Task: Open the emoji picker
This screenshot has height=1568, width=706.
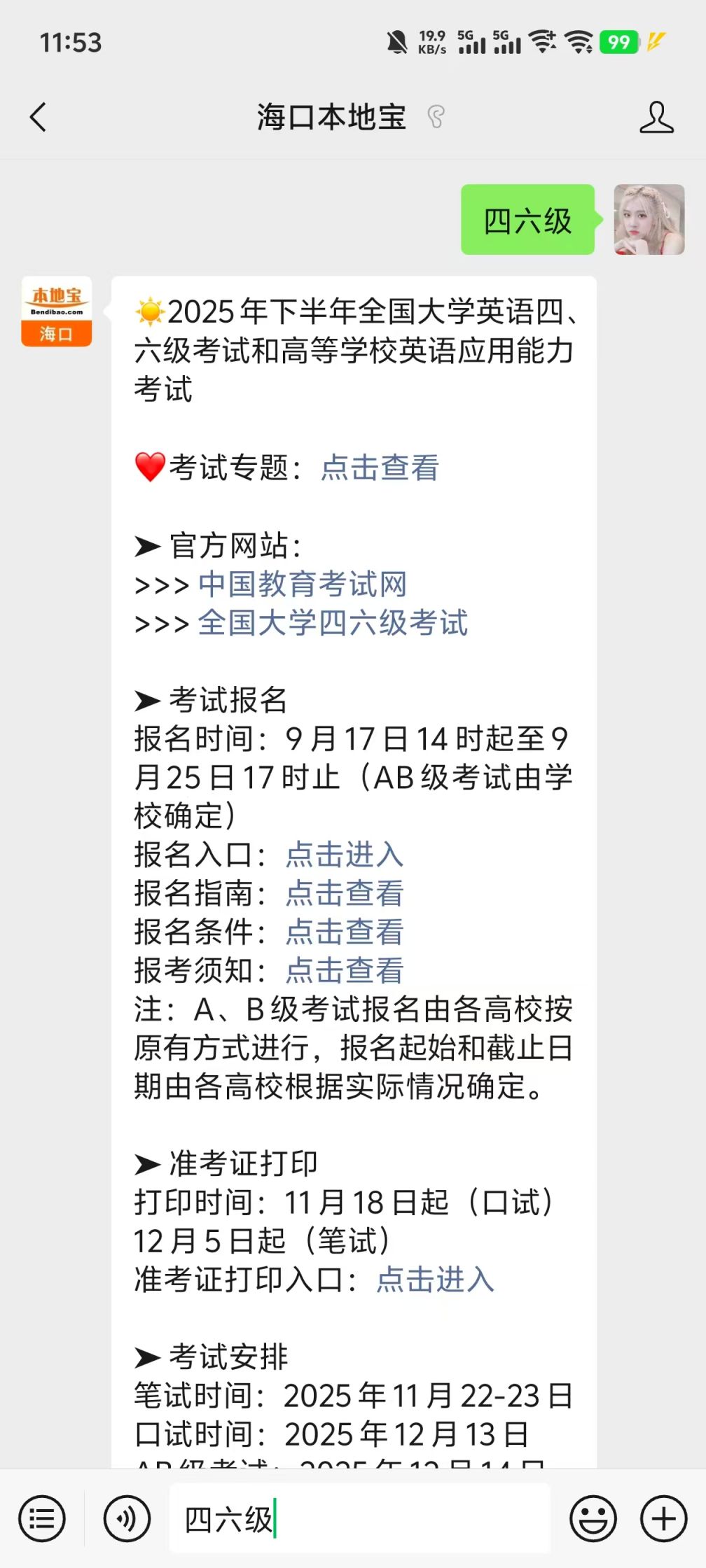Action: [593, 1519]
